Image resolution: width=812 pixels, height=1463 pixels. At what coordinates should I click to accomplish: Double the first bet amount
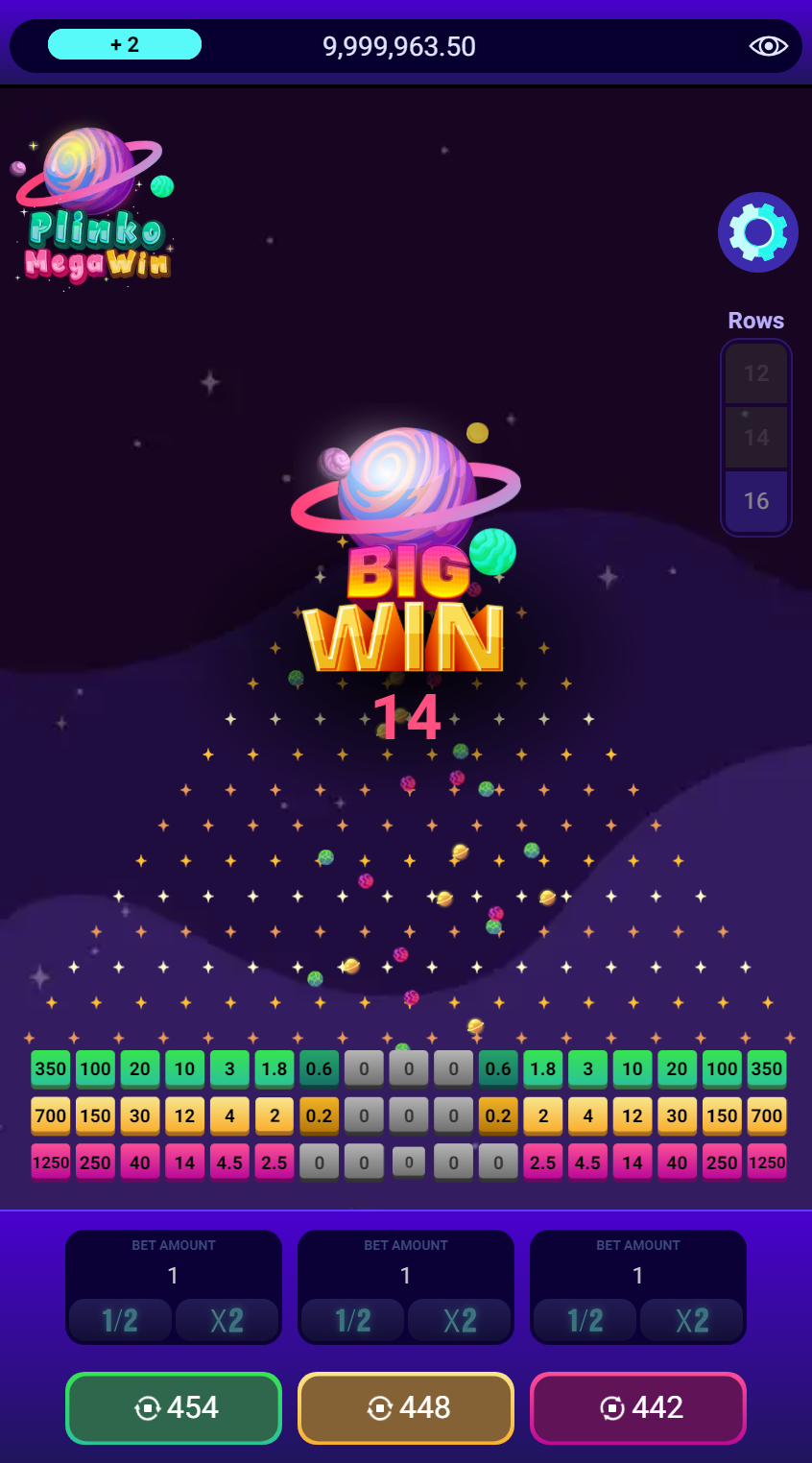(227, 1321)
